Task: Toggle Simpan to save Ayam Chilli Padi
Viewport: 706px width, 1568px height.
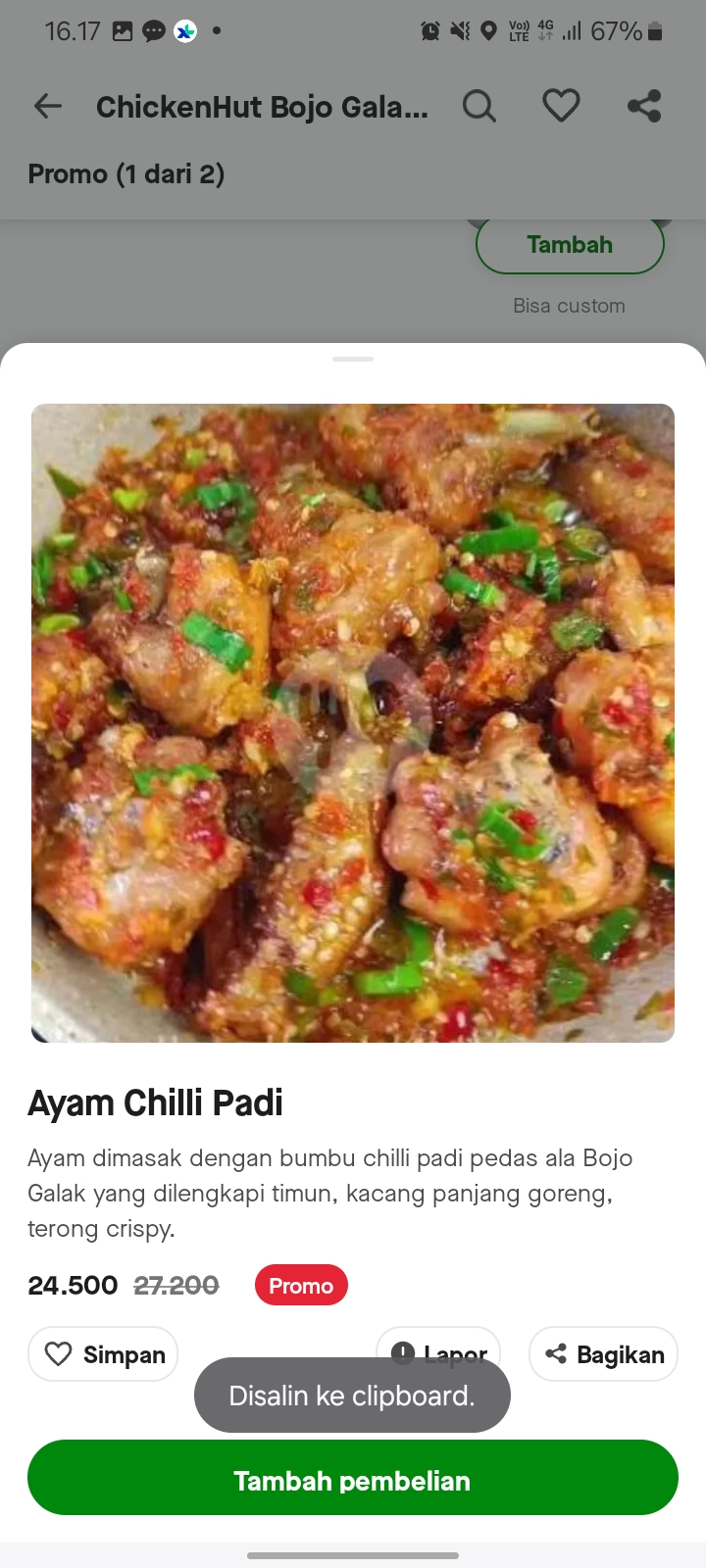Action: [102, 1353]
